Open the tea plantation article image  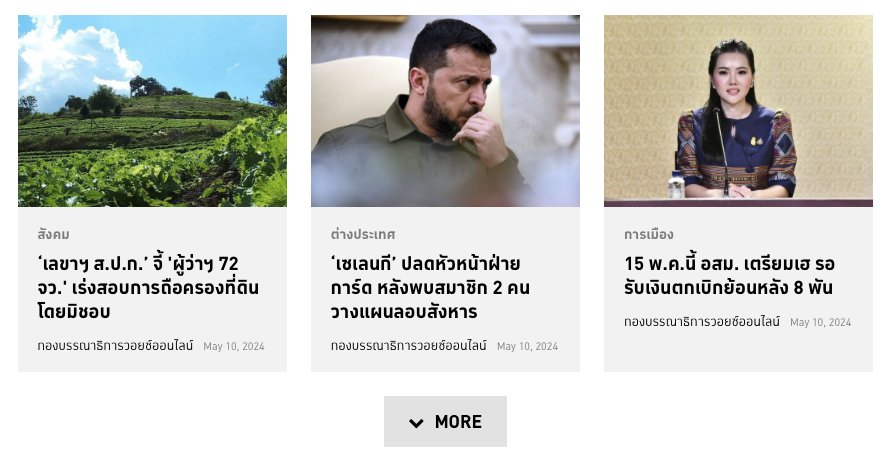[152, 111]
